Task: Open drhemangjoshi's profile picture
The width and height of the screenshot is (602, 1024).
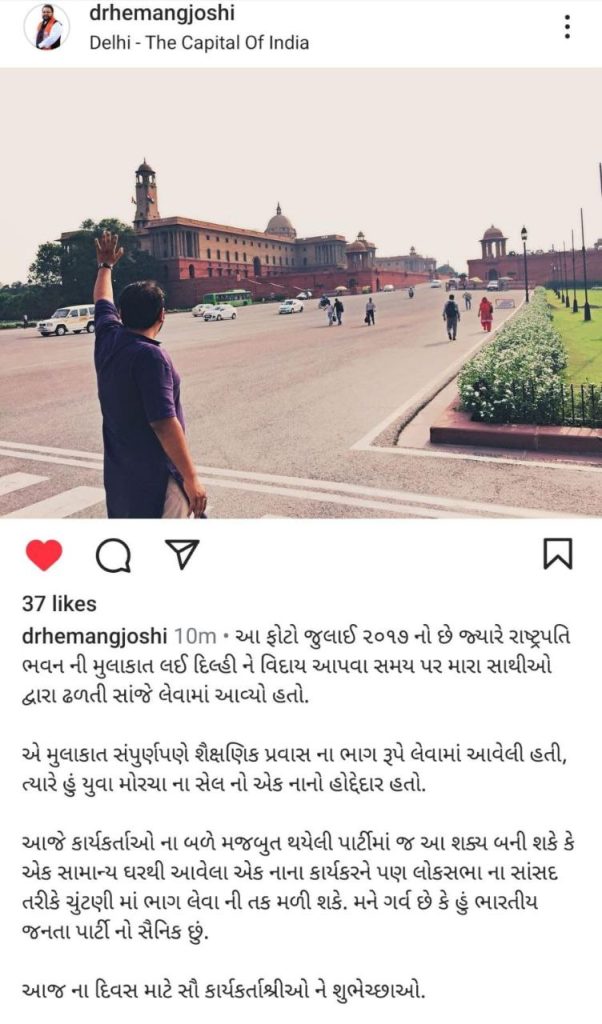Action: [x=46, y=27]
